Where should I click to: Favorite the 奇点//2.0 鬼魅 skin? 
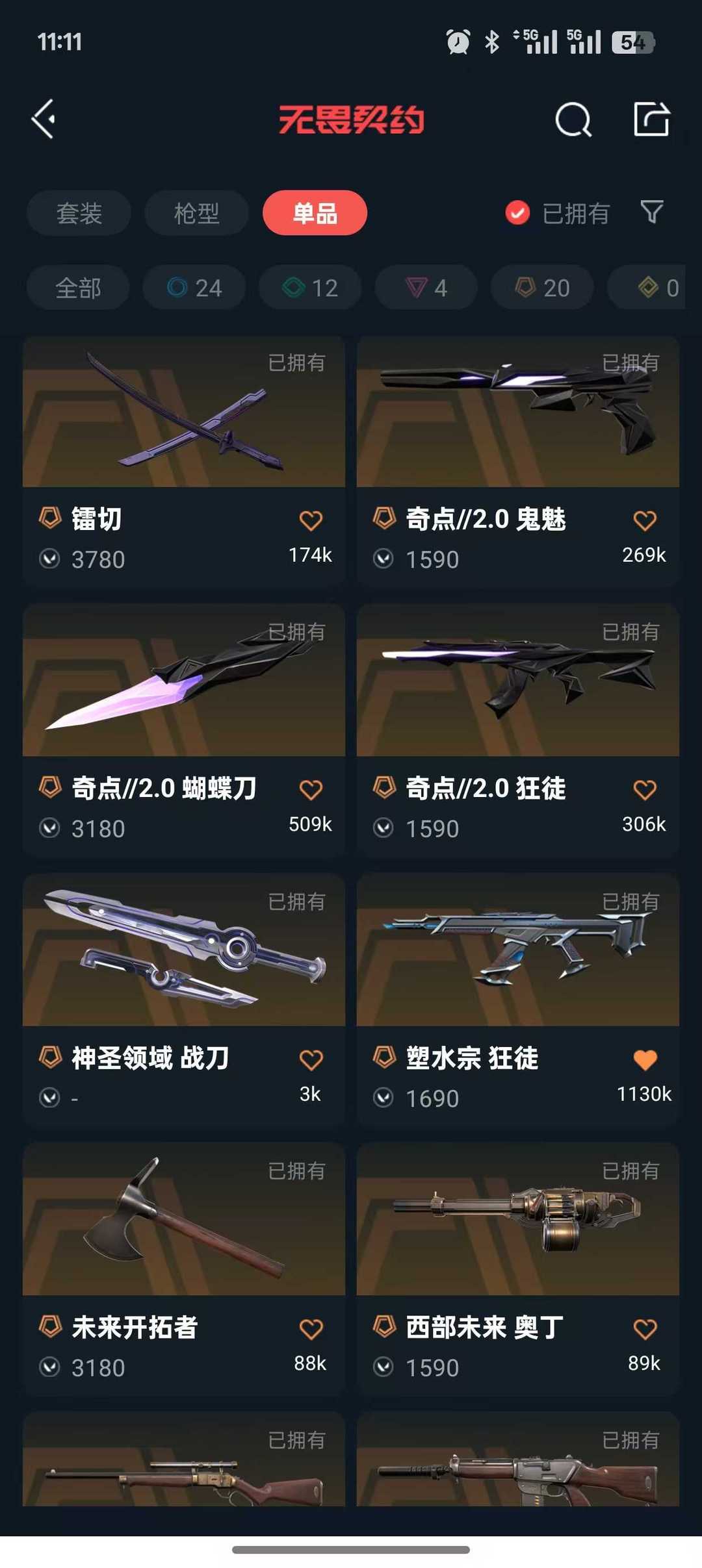click(x=644, y=520)
